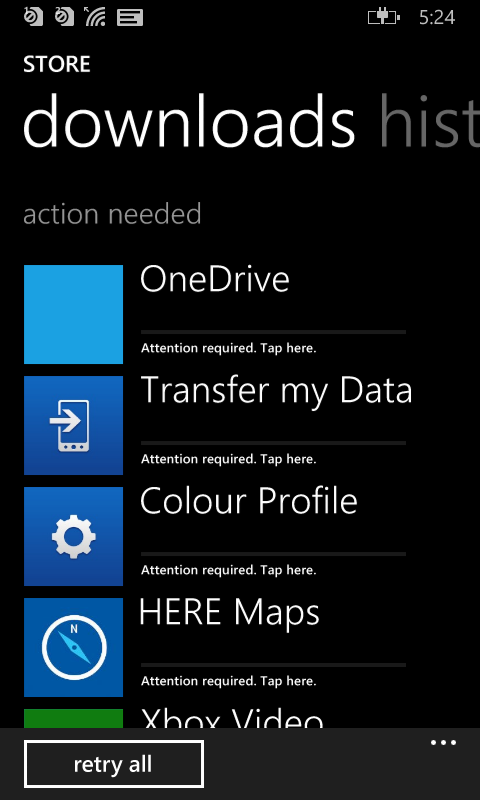Tap the retry all button

click(114, 764)
